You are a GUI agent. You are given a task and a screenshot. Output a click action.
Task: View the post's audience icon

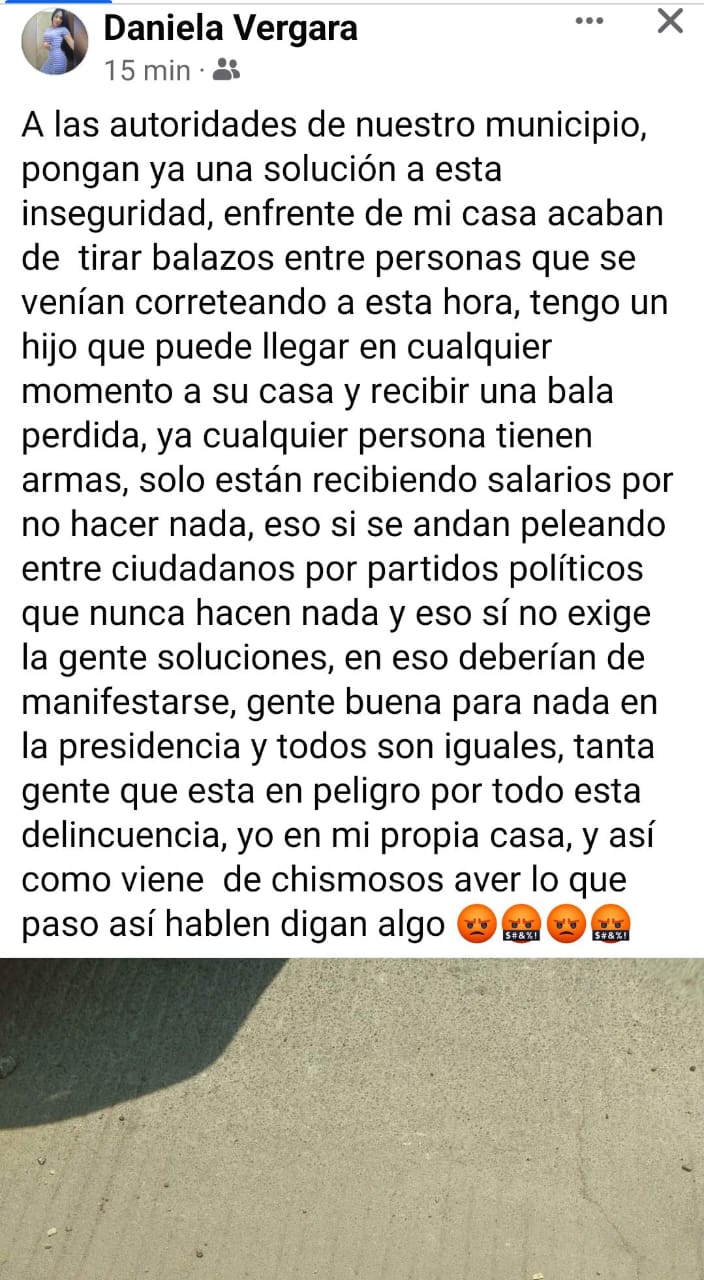pyautogui.click(x=227, y=70)
